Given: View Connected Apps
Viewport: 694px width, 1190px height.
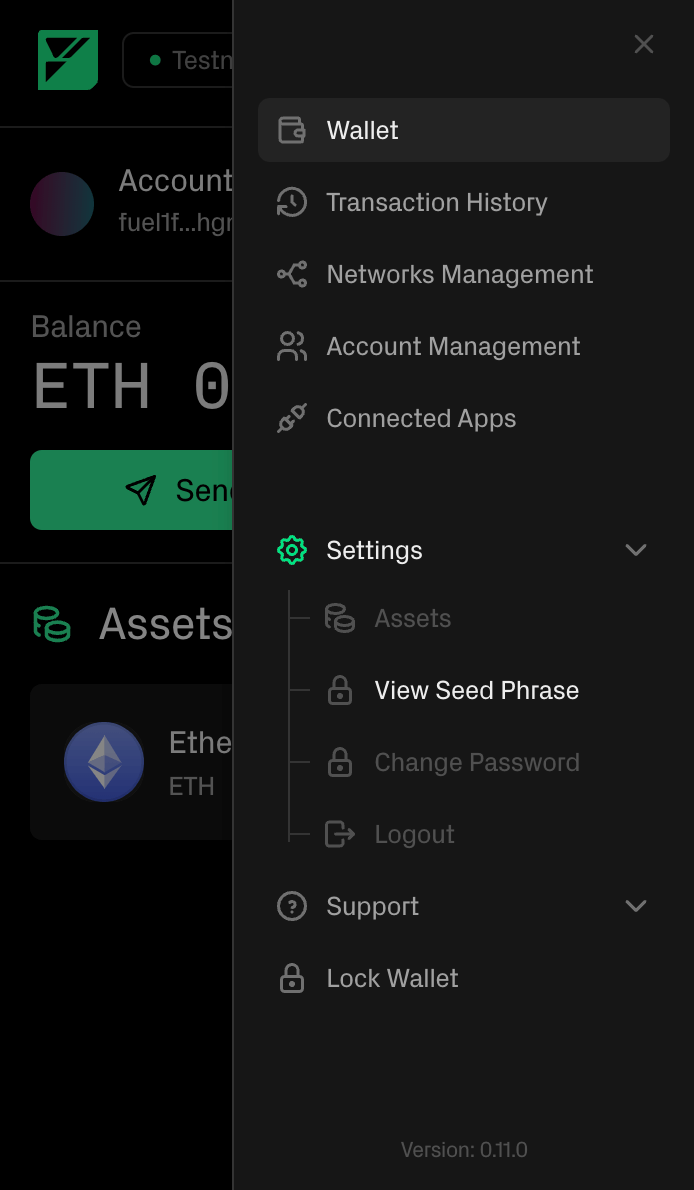Looking at the screenshot, I should 421,418.
